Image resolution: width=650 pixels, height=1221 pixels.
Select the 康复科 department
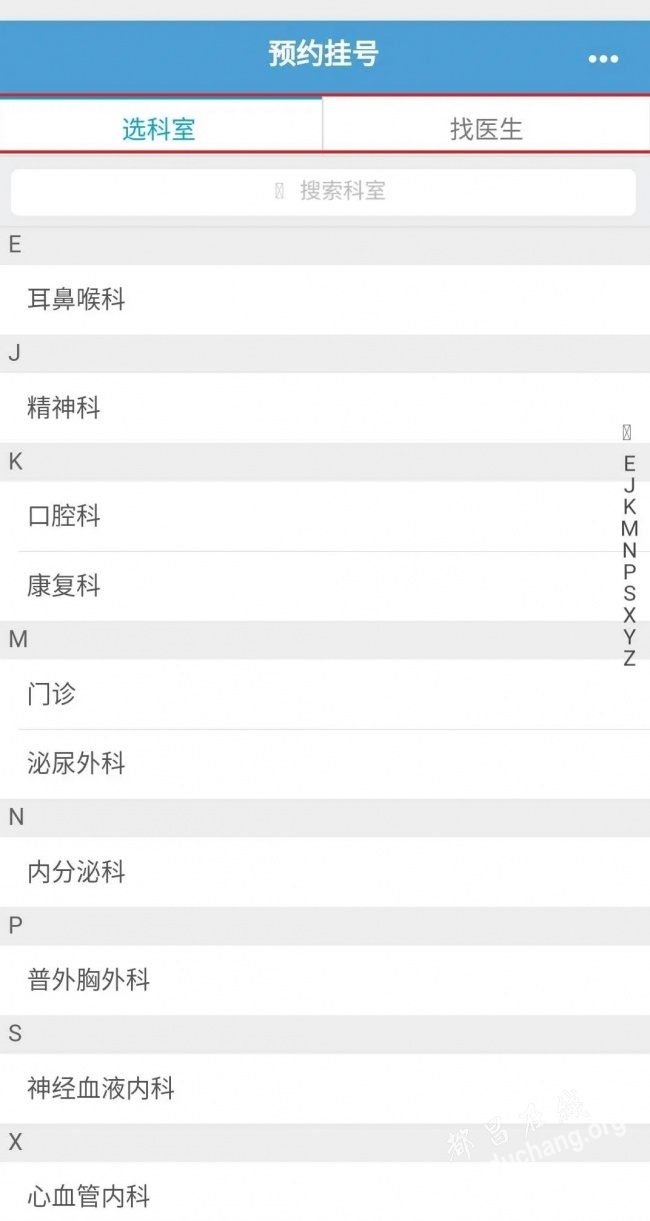[x=325, y=586]
